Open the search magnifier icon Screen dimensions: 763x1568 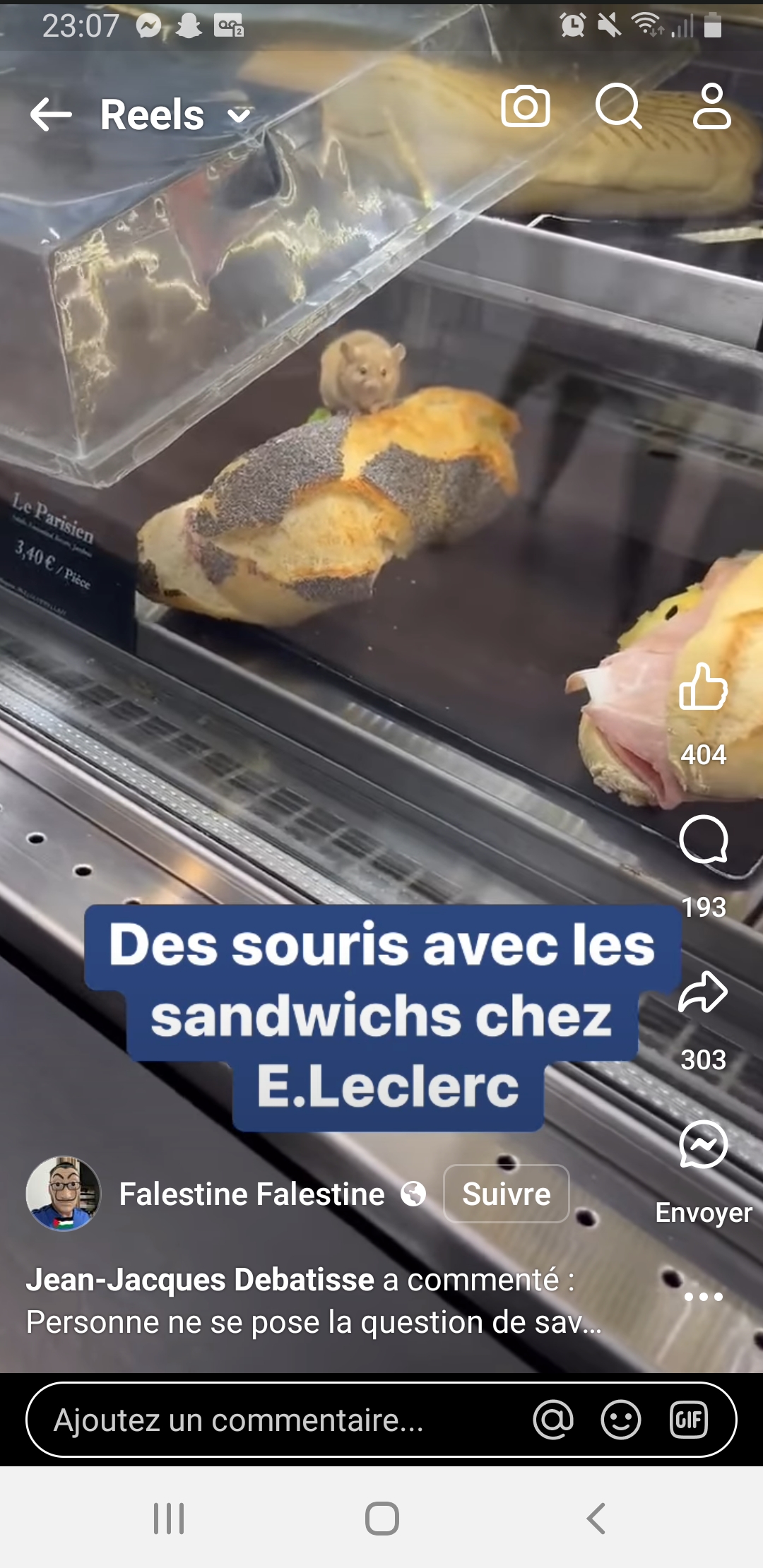[x=619, y=107]
